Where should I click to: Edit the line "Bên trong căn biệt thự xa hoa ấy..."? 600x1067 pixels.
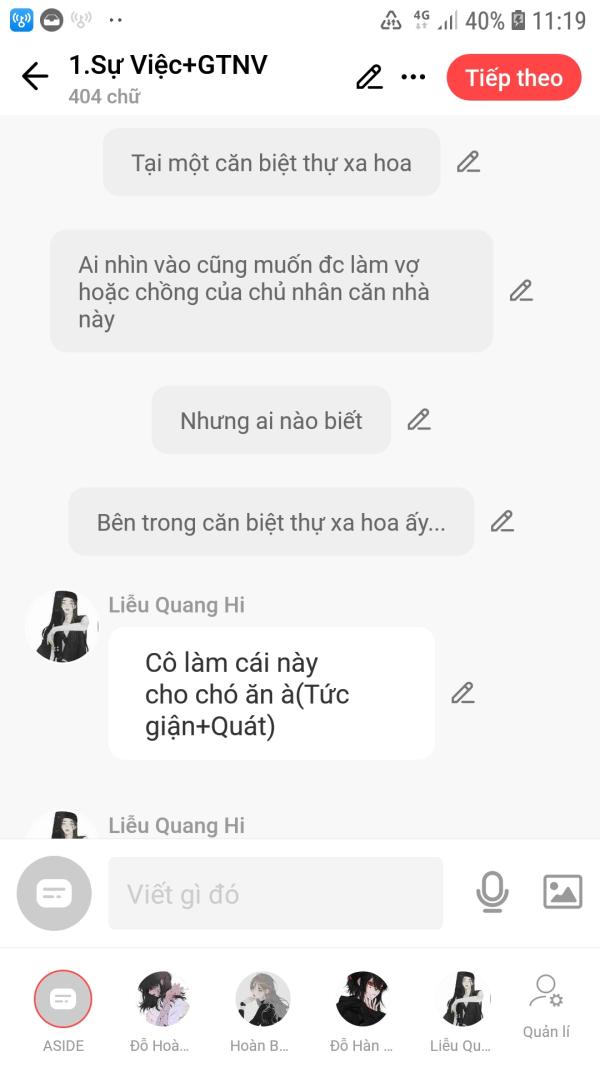click(x=502, y=521)
